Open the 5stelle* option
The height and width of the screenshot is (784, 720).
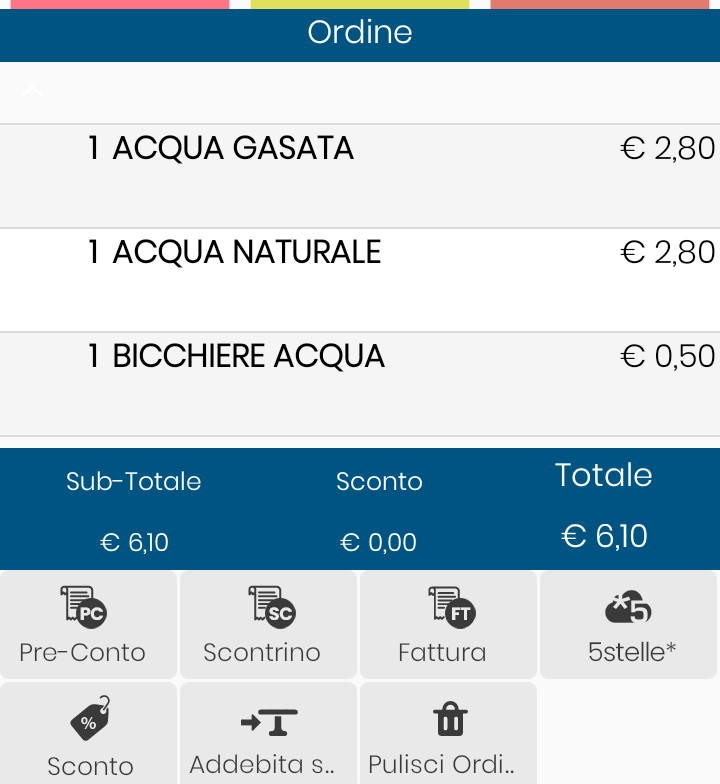pos(628,625)
